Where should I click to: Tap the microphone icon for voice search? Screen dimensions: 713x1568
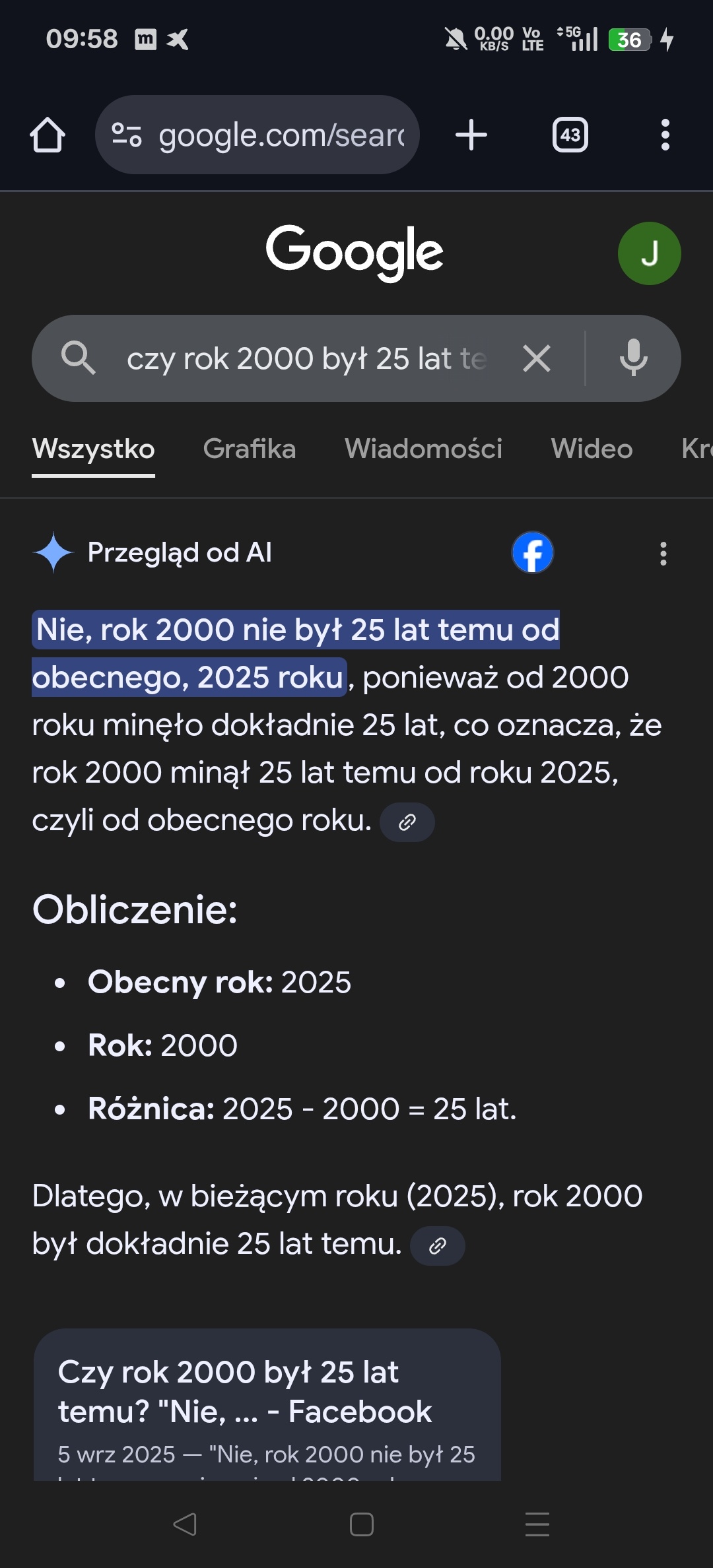click(632, 358)
